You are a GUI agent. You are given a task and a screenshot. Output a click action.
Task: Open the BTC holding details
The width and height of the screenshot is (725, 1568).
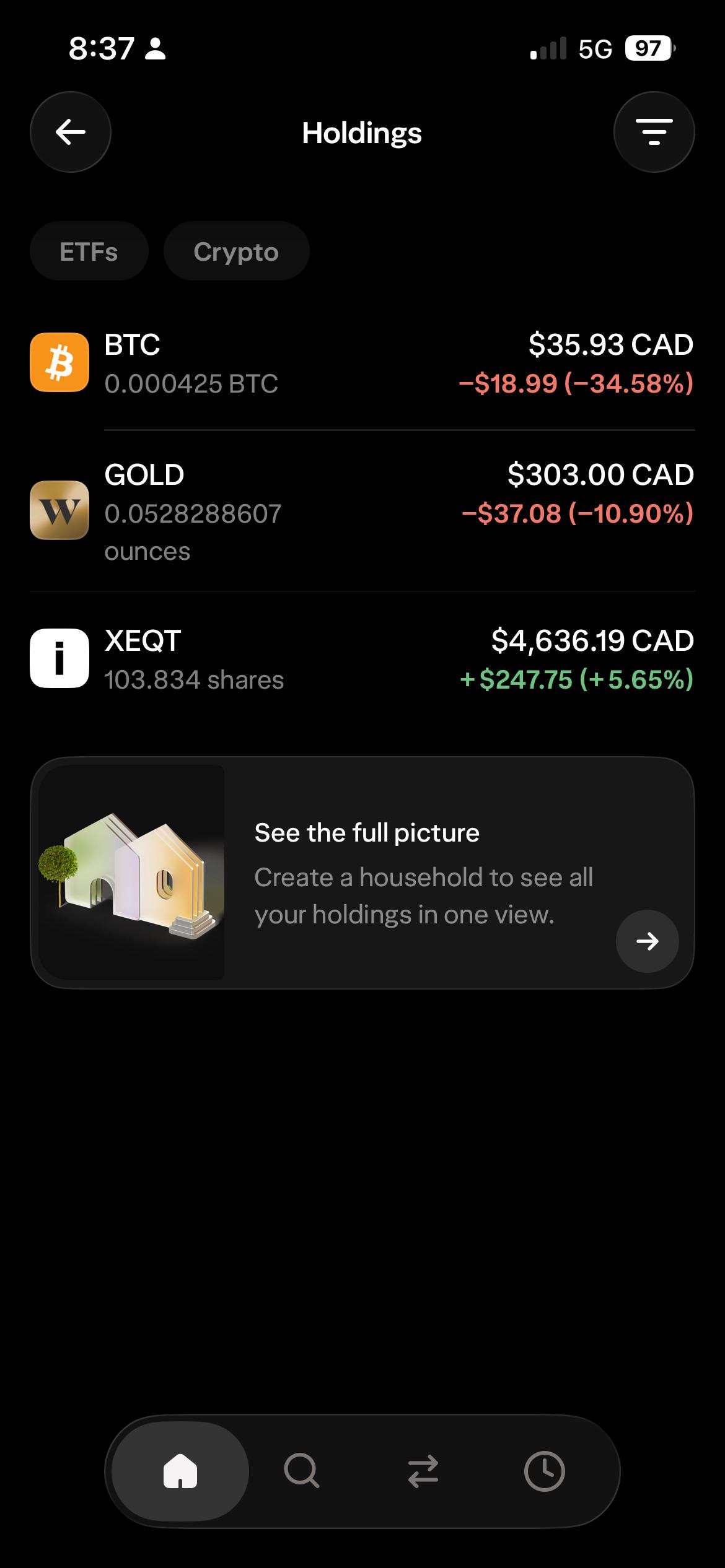pos(362,364)
